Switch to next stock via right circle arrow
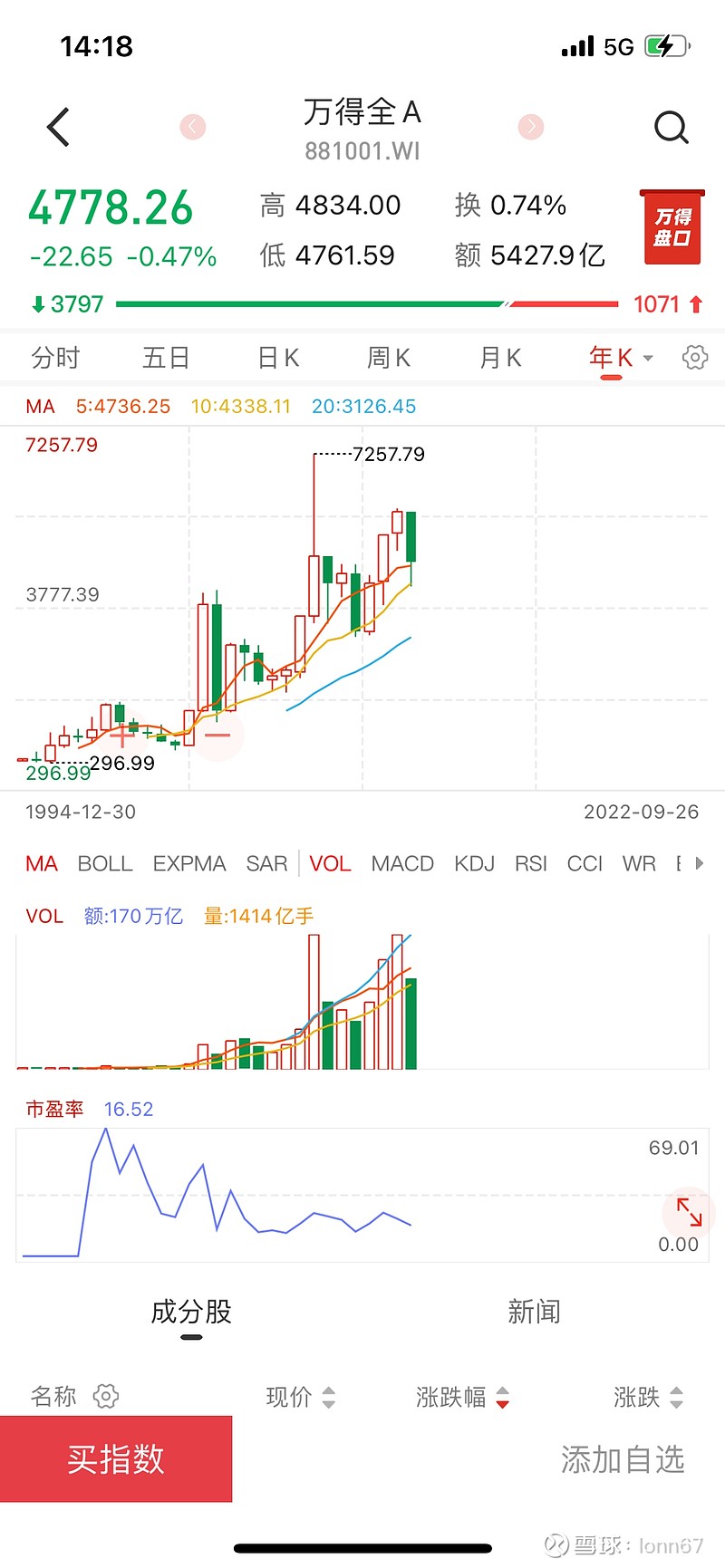The image size is (725, 1568). (530, 127)
